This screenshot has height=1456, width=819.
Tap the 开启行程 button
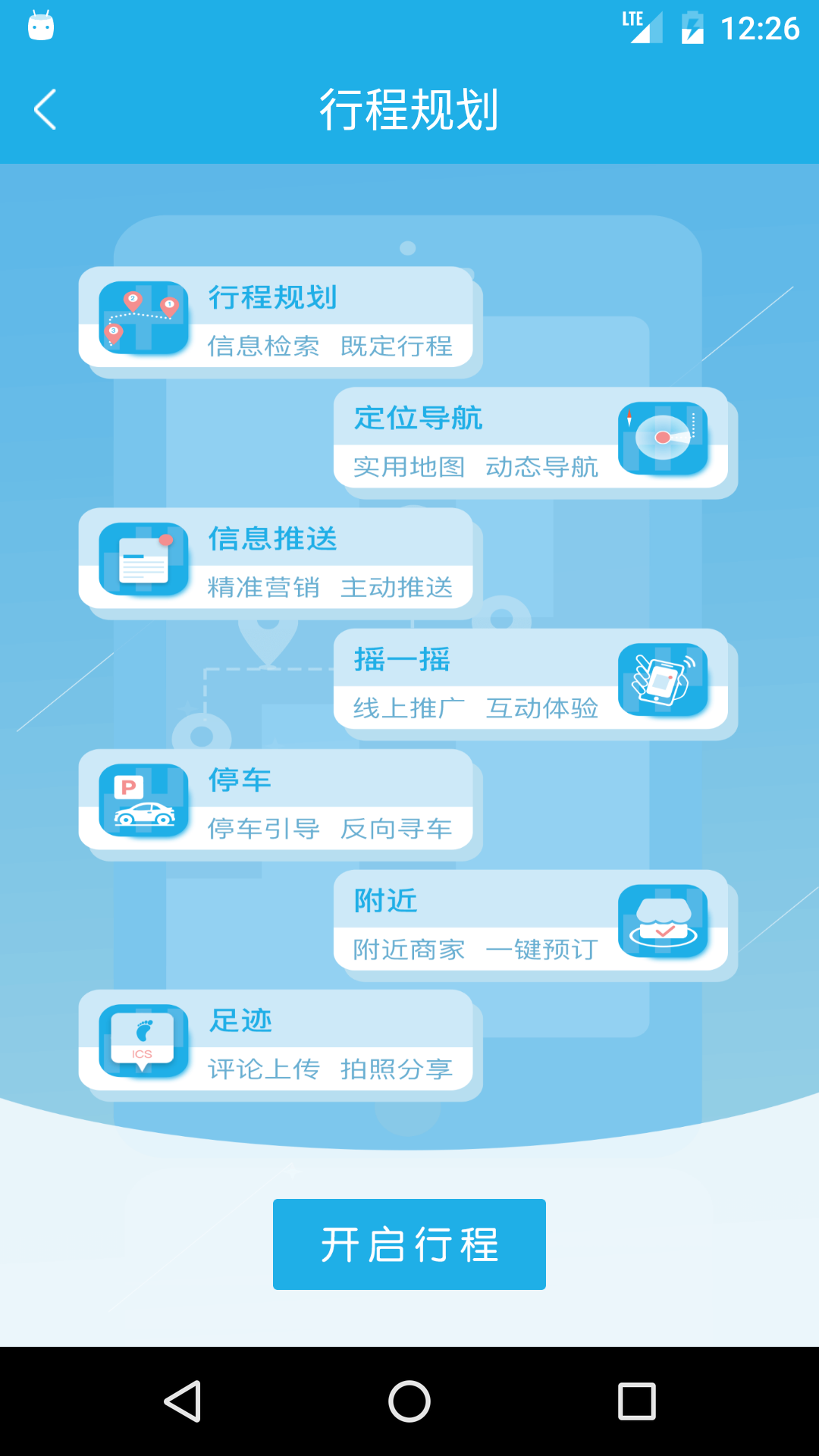pos(409,1244)
